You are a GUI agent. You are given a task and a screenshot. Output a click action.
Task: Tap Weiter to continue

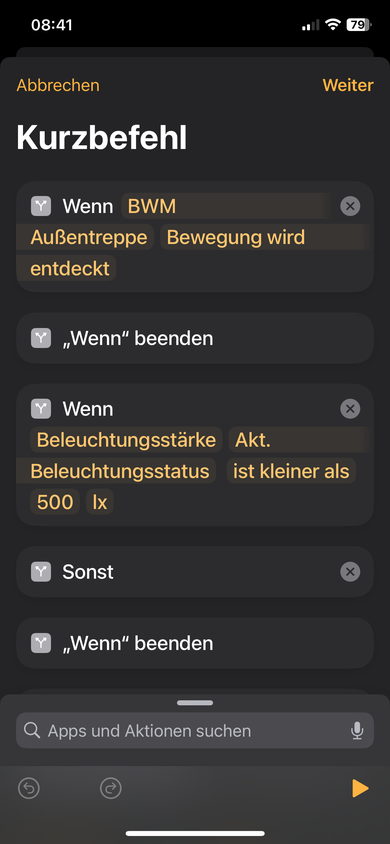[348, 86]
